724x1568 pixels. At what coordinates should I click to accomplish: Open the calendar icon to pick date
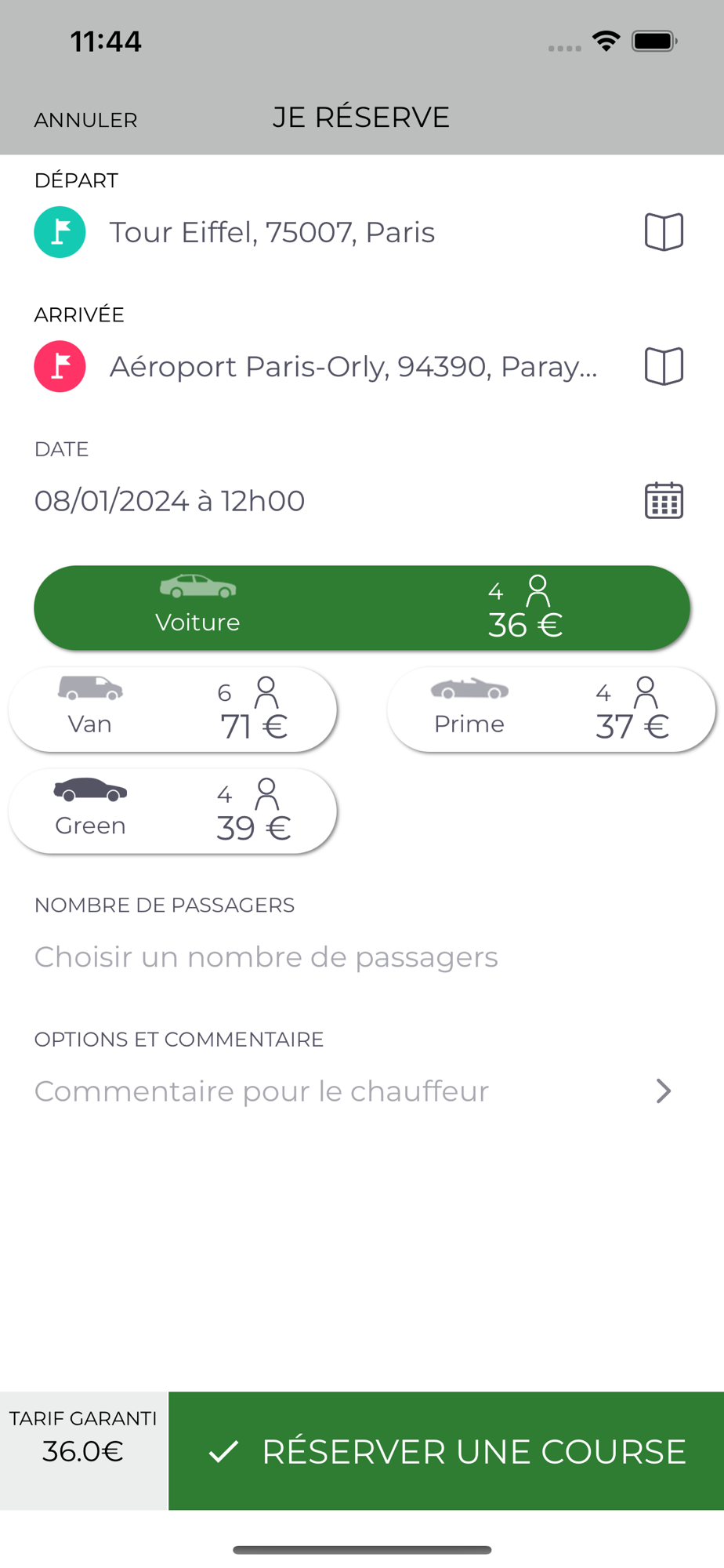(664, 500)
